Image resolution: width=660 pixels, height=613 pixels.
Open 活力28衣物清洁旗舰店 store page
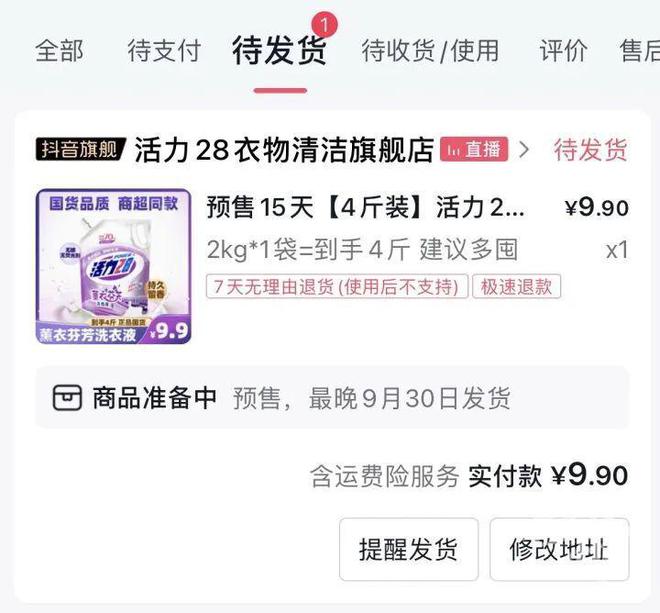tap(284, 150)
